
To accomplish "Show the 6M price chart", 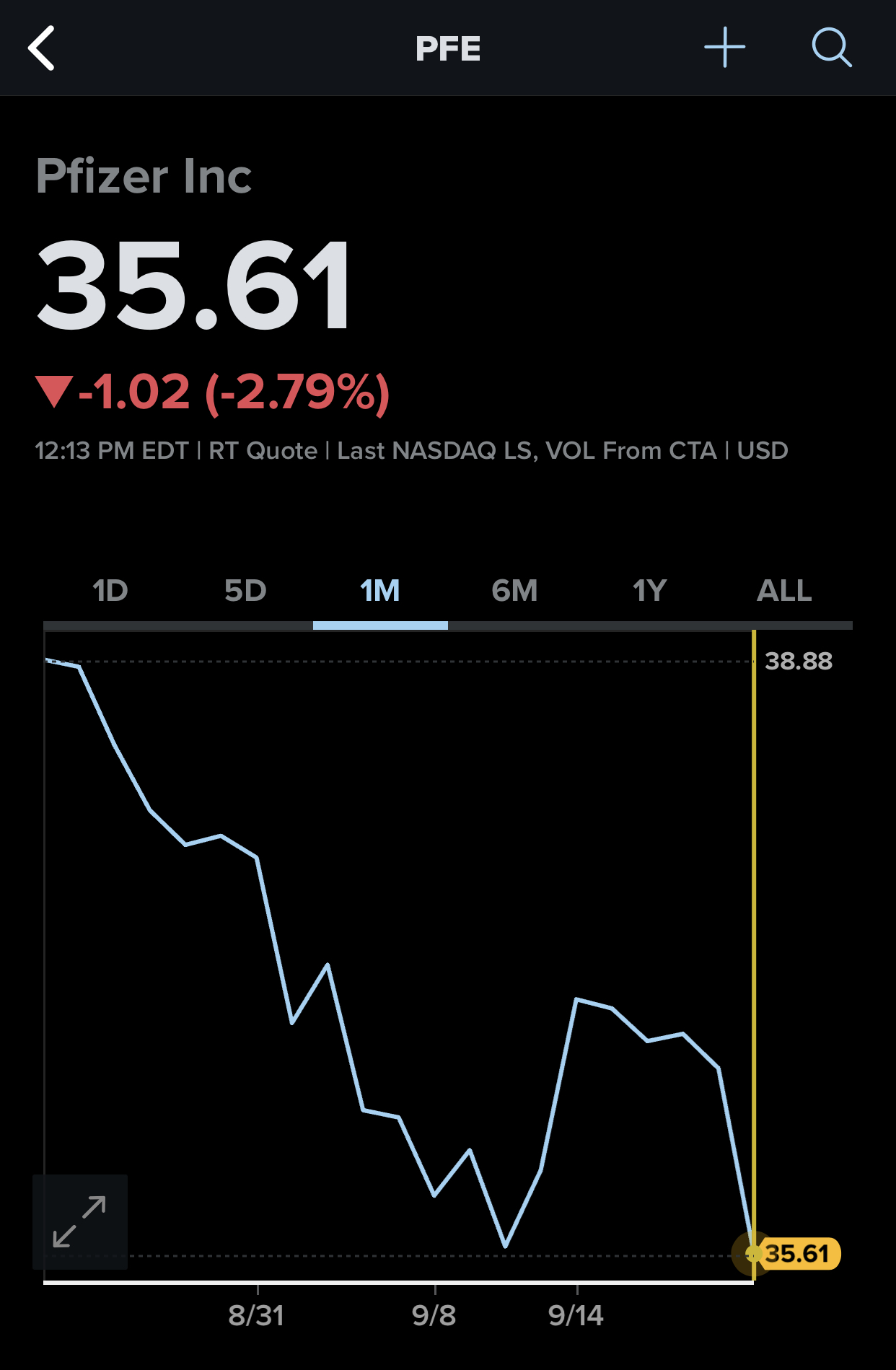I will [514, 591].
